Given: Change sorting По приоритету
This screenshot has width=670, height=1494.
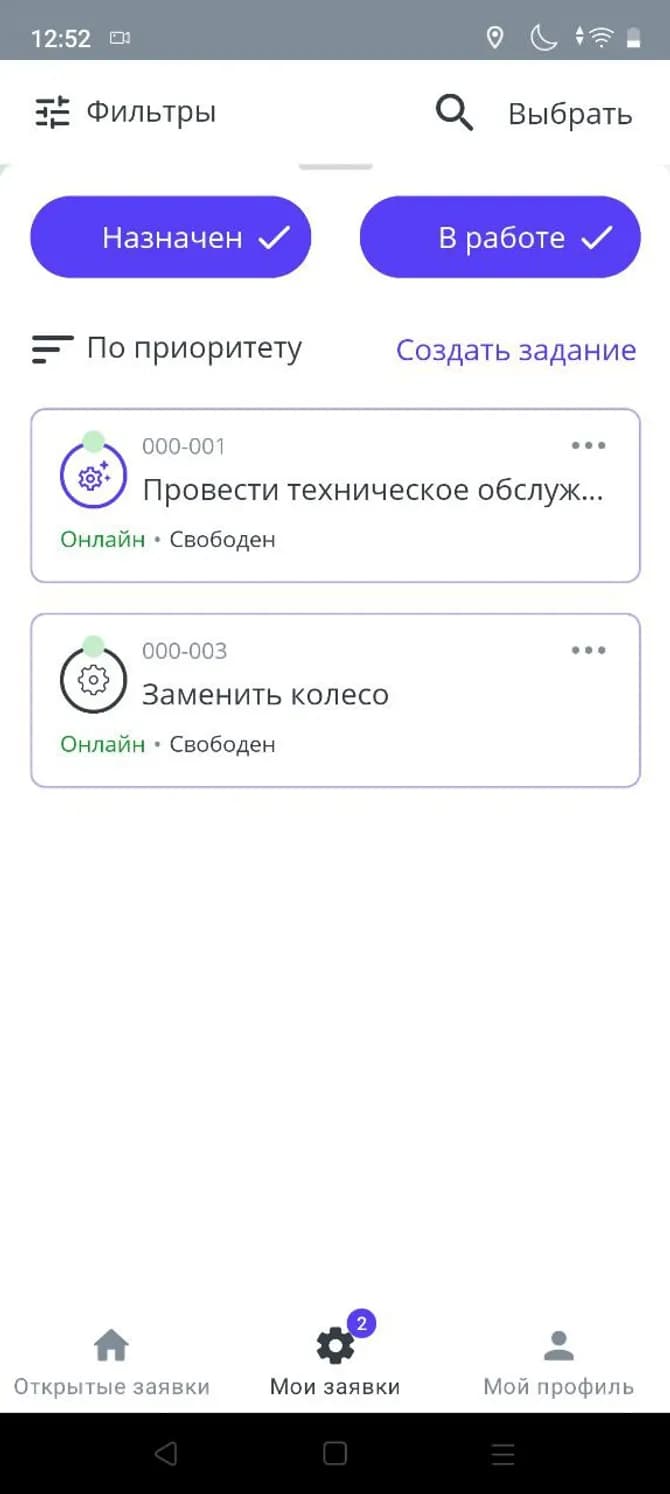Looking at the screenshot, I should point(167,349).
